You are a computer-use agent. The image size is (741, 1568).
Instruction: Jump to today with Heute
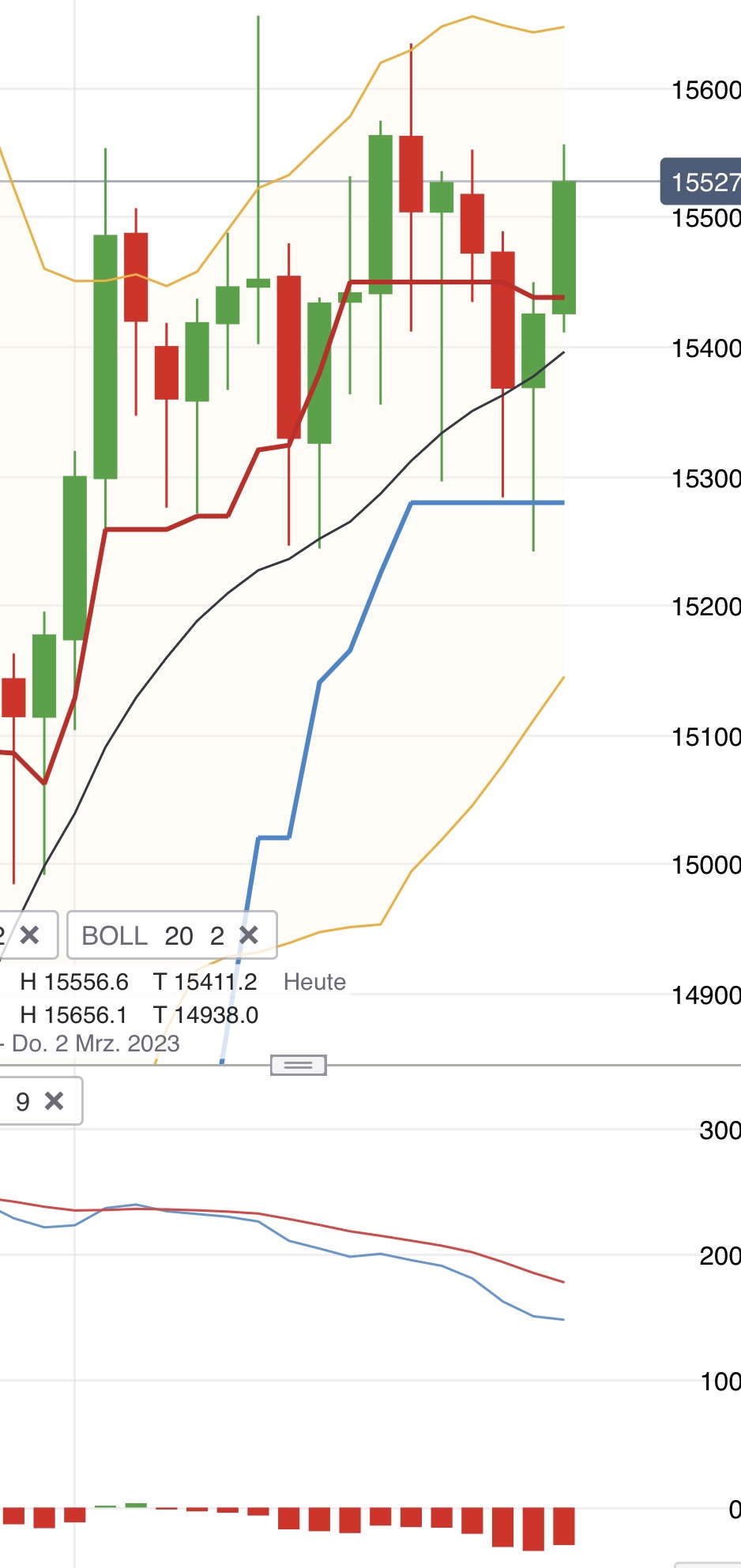point(314,982)
